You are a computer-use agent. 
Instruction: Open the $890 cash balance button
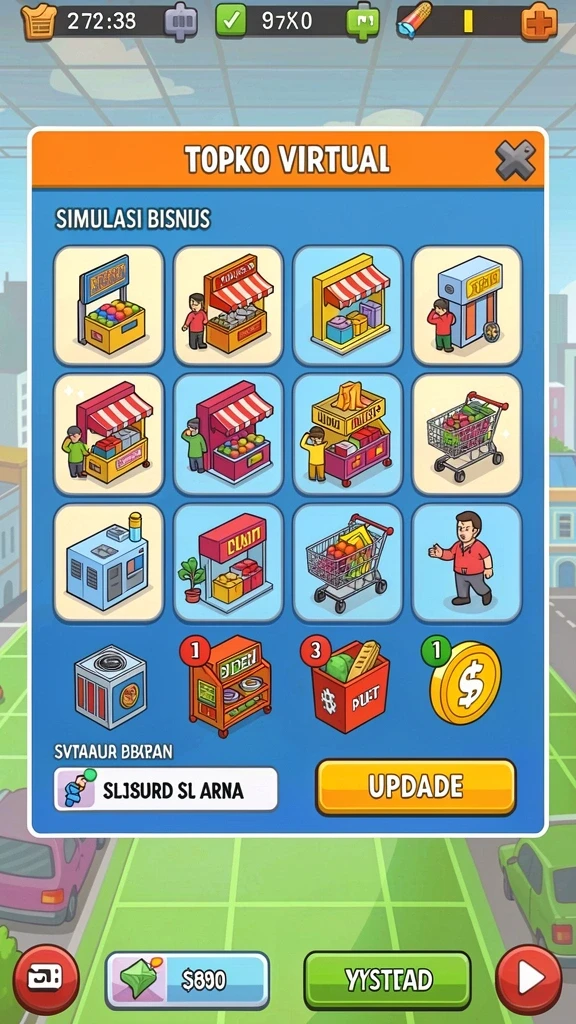coord(187,980)
